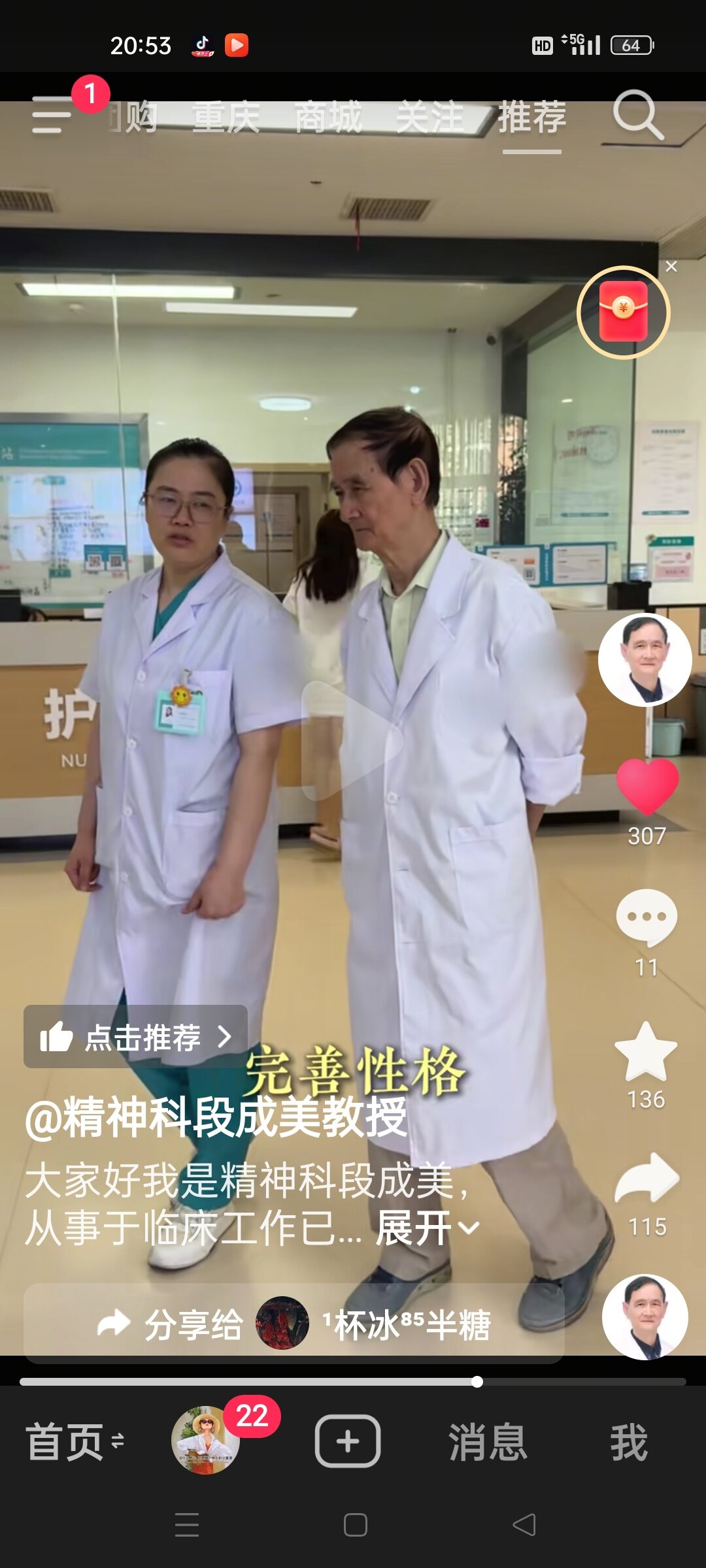Viewport: 706px width, 1568px height.
Task: Open the search magnifier
Action: pos(637,115)
